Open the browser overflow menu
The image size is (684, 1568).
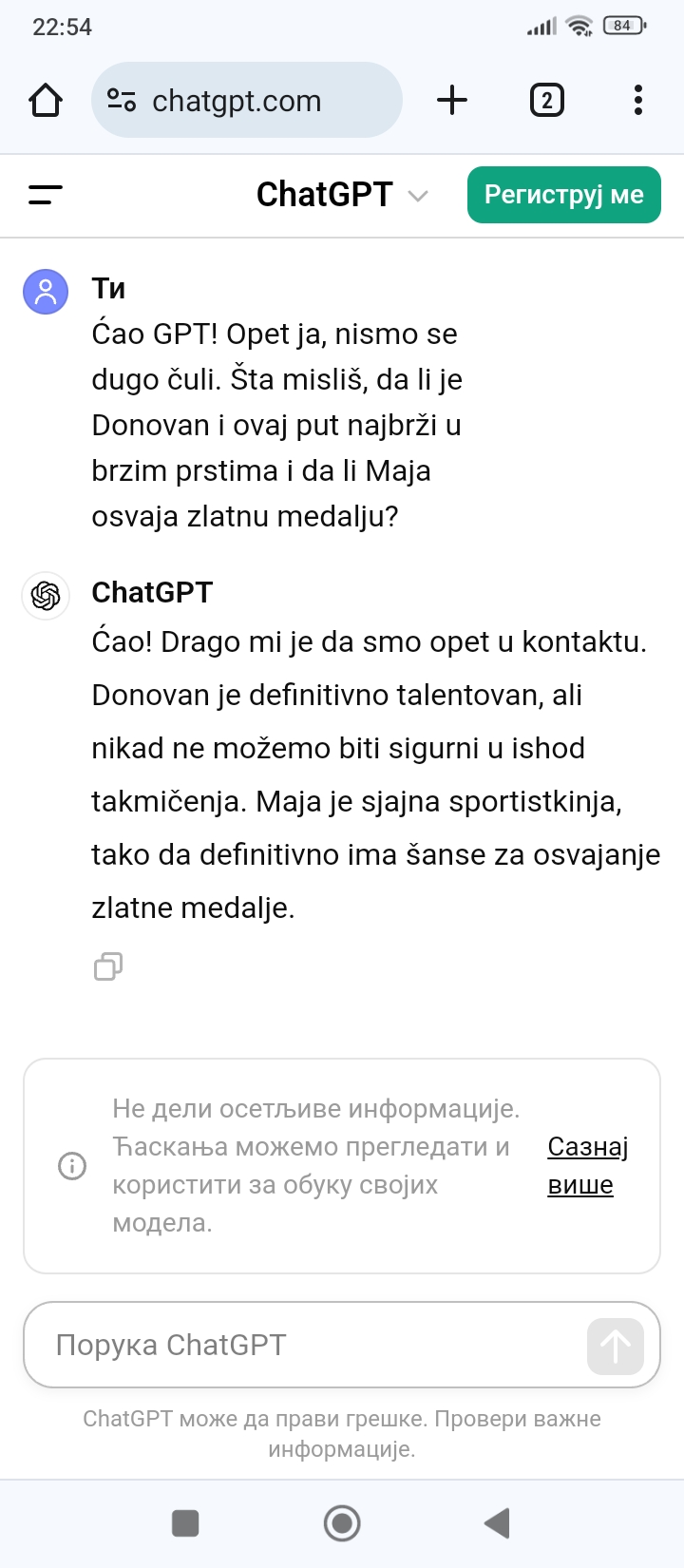tap(637, 100)
